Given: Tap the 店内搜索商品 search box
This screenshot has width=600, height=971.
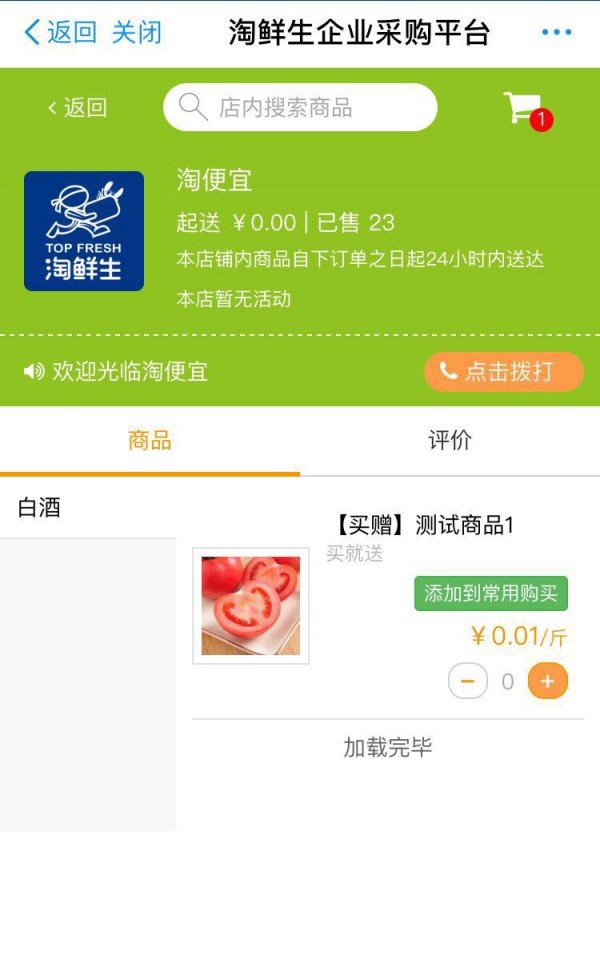Looking at the screenshot, I should [300, 108].
